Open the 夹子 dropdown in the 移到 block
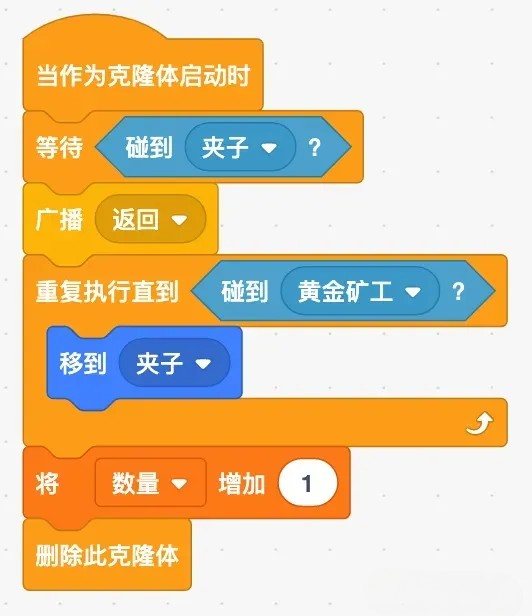Viewport: 532px width, 616px height. [174, 363]
